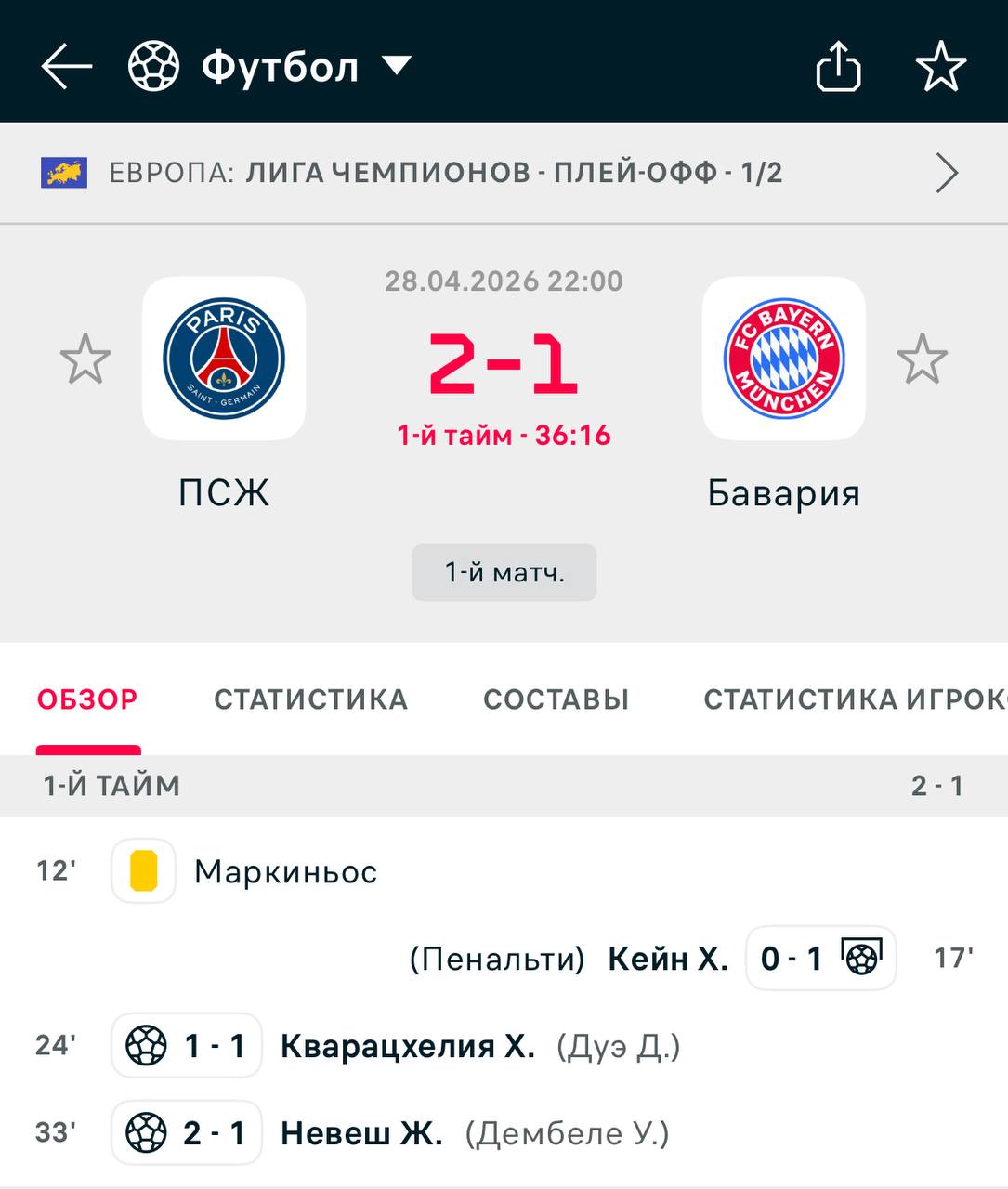
Task: Switch to the Составы tab
Action: pos(556,699)
